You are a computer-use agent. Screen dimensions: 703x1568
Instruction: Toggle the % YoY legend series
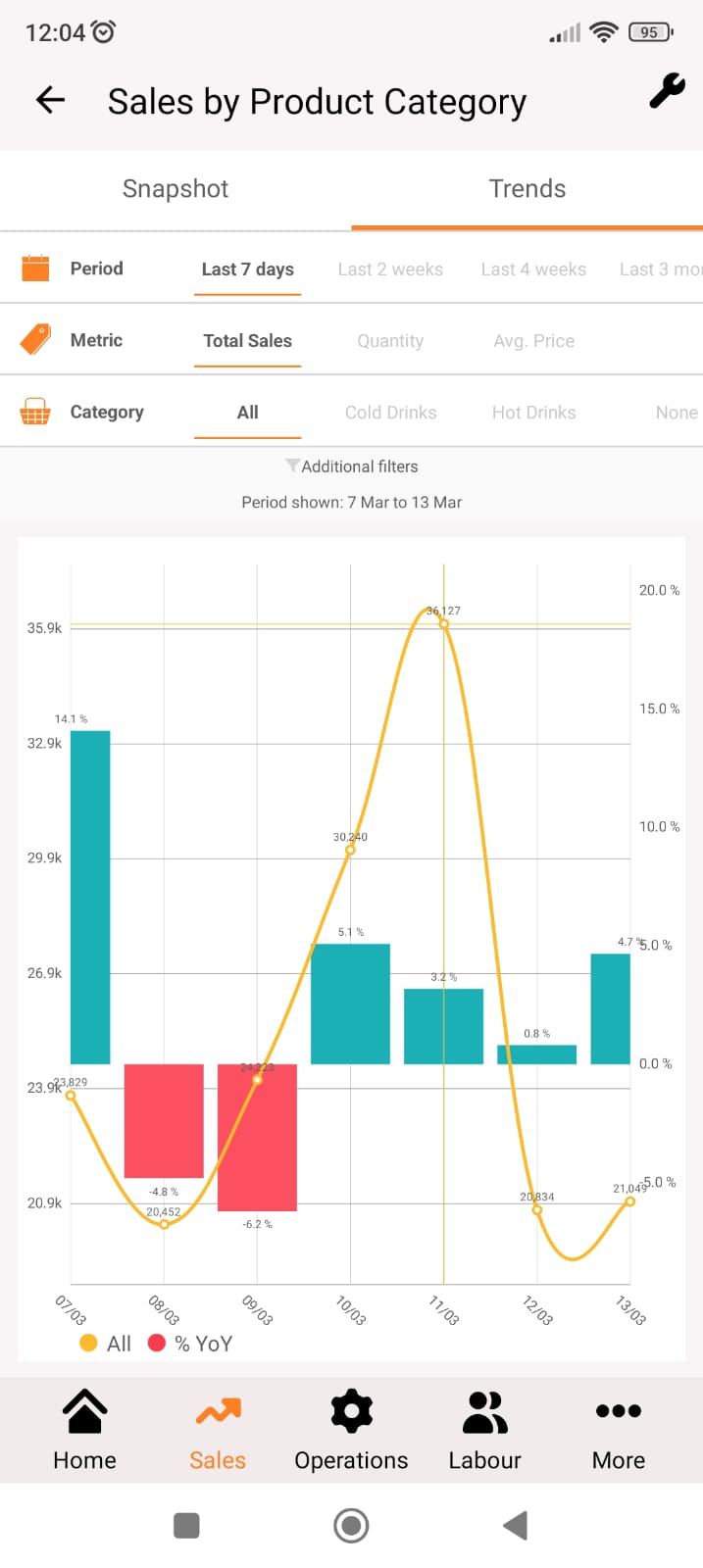pos(190,1344)
